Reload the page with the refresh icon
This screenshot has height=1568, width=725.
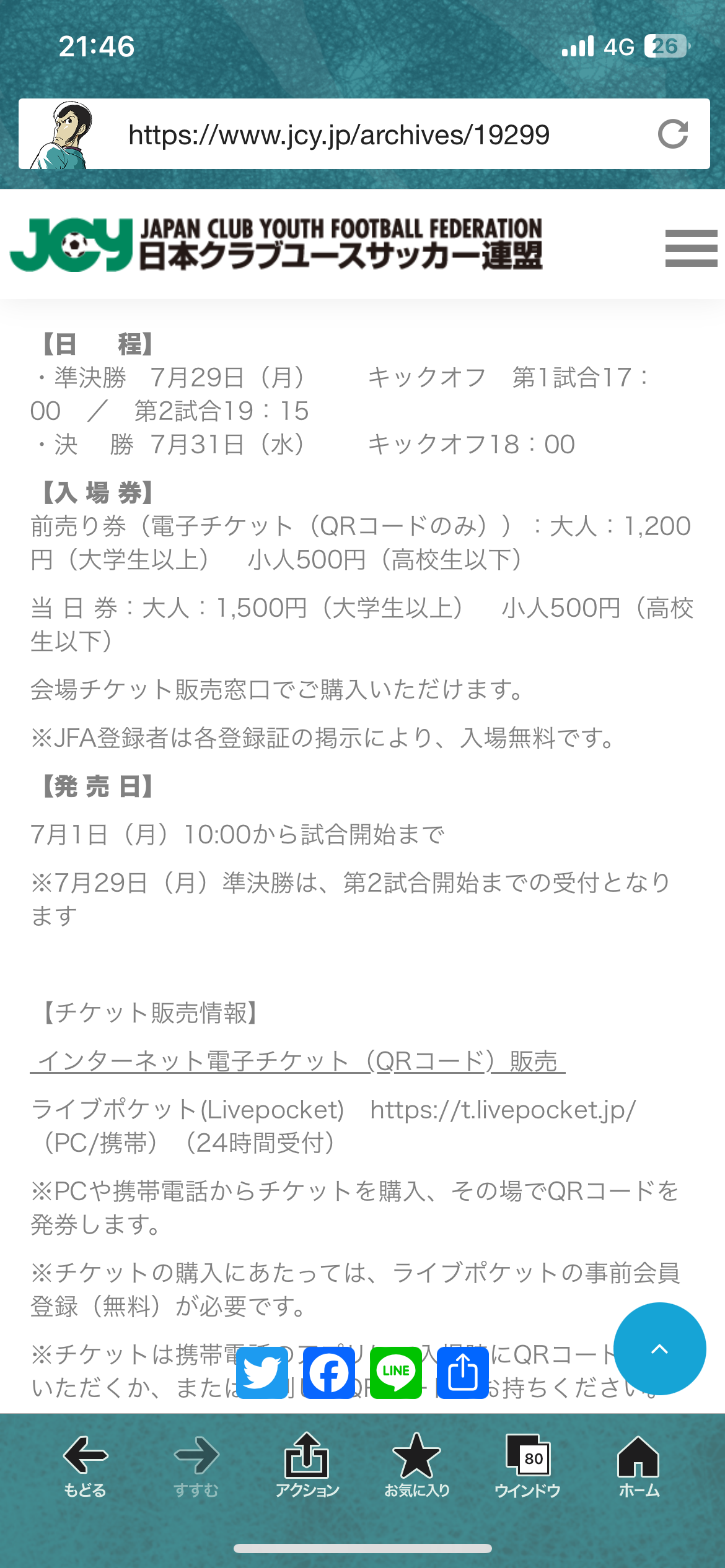(x=673, y=134)
